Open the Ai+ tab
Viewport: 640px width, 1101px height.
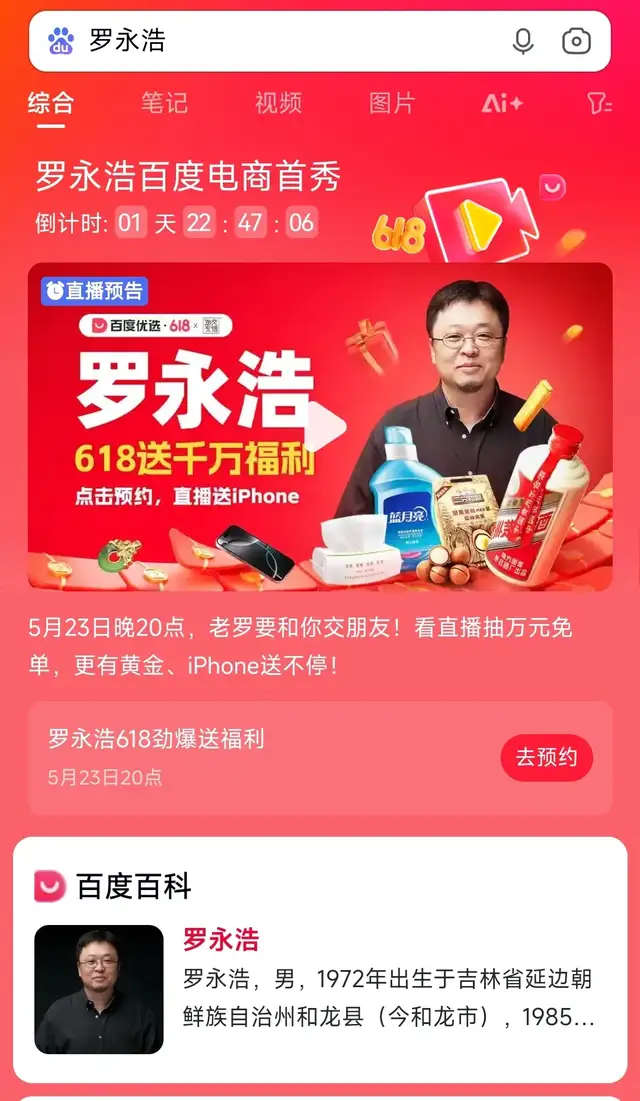[x=502, y=104]
